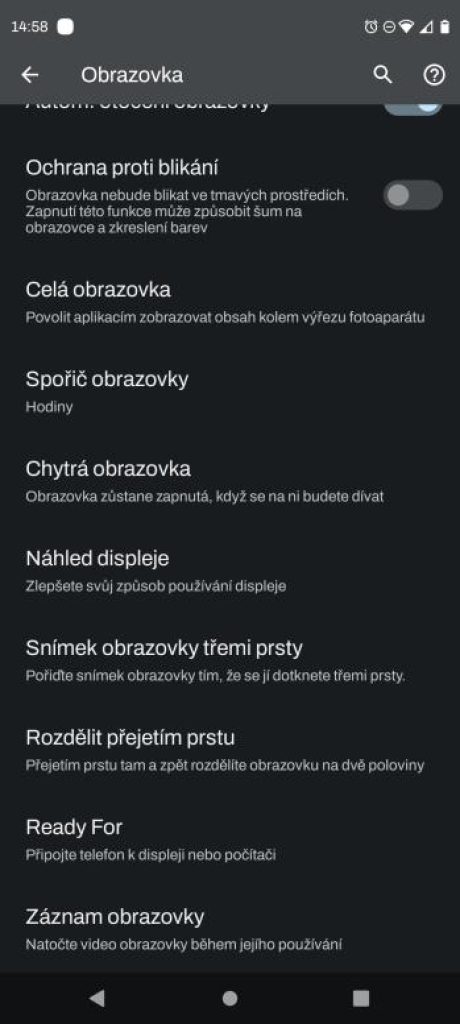Open Rozdělit přejetím prstu

click(230, 750)
